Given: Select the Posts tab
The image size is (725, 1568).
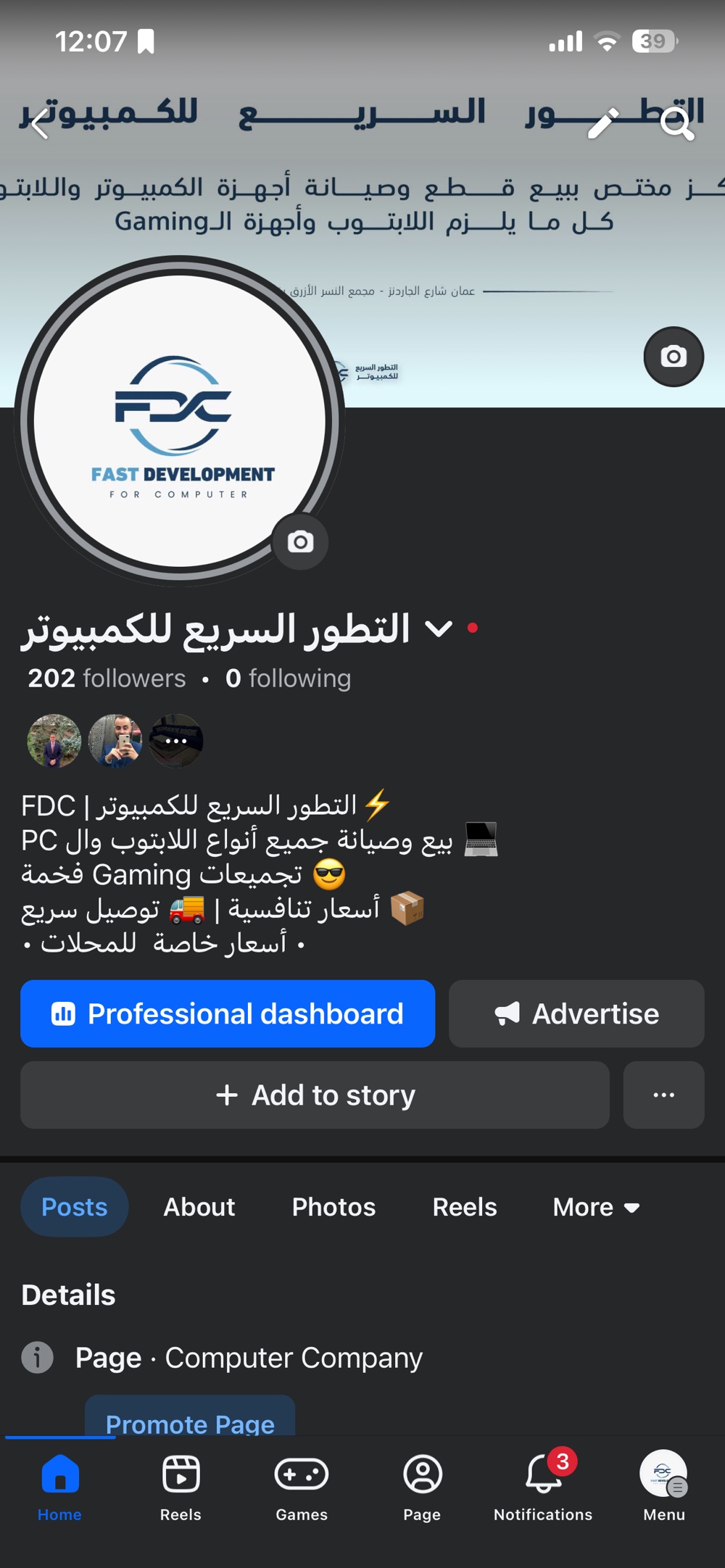Looking at the screenshot, I should click(x=75, y=1207).
